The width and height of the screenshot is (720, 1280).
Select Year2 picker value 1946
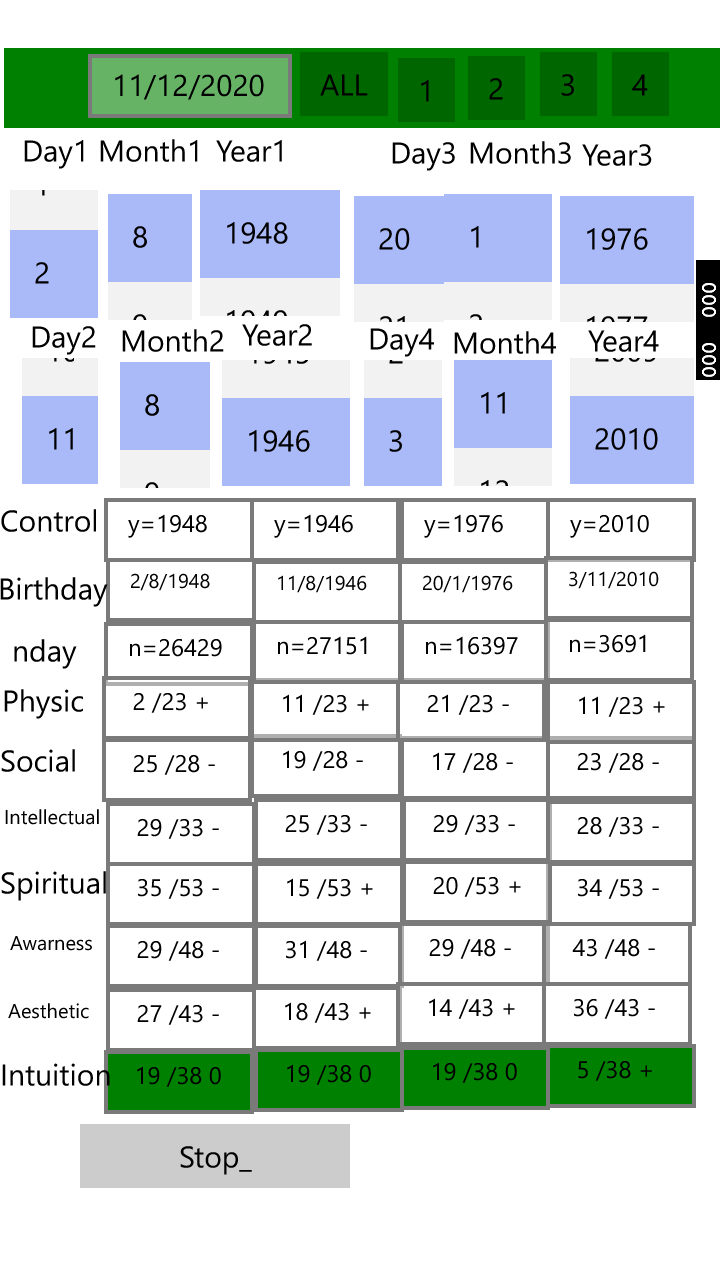pos(285,441)
